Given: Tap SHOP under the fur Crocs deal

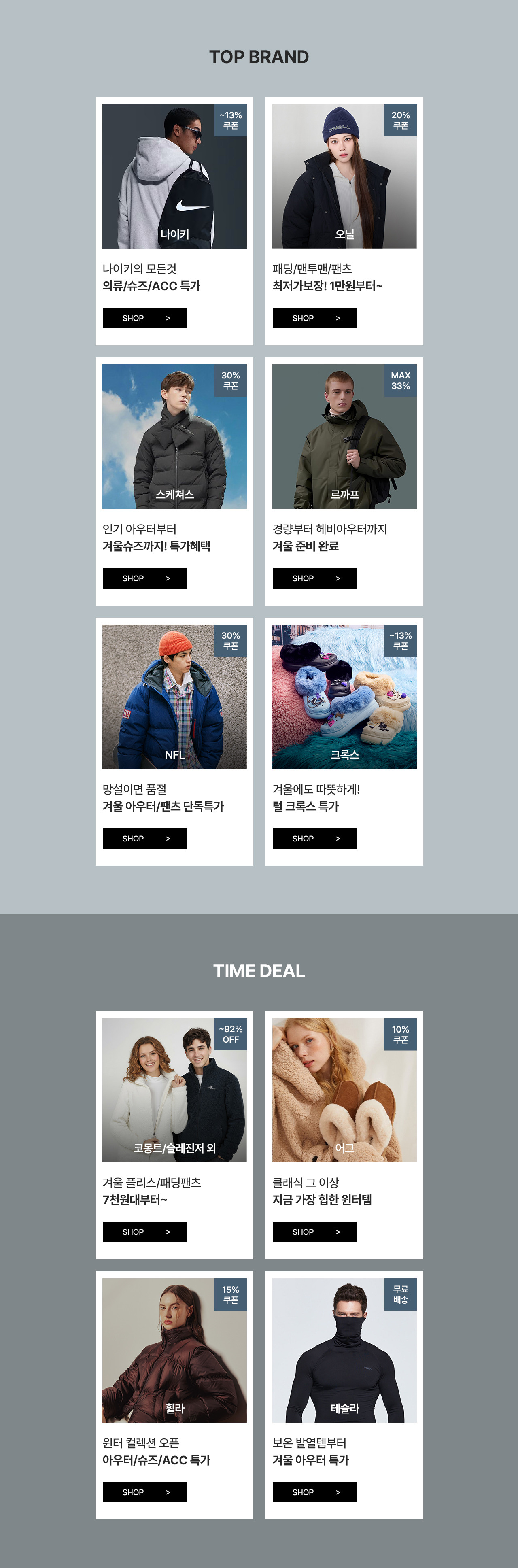Looking at the screenshot, I should [314, 838].
